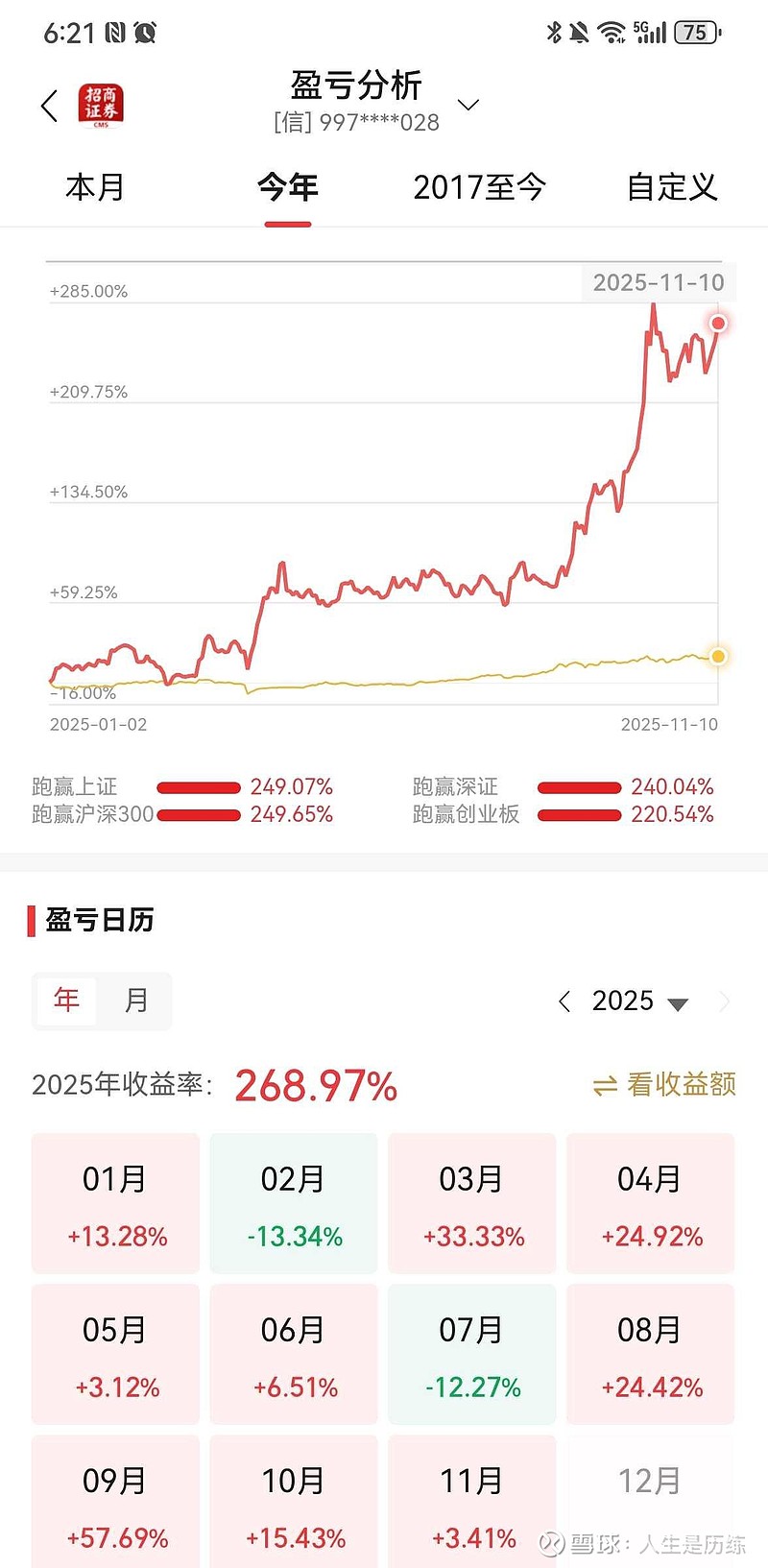This screenshot has height=1568, width=768.
Task: Tap the back arrow to exit profit analysis
Action: (49, 106)
